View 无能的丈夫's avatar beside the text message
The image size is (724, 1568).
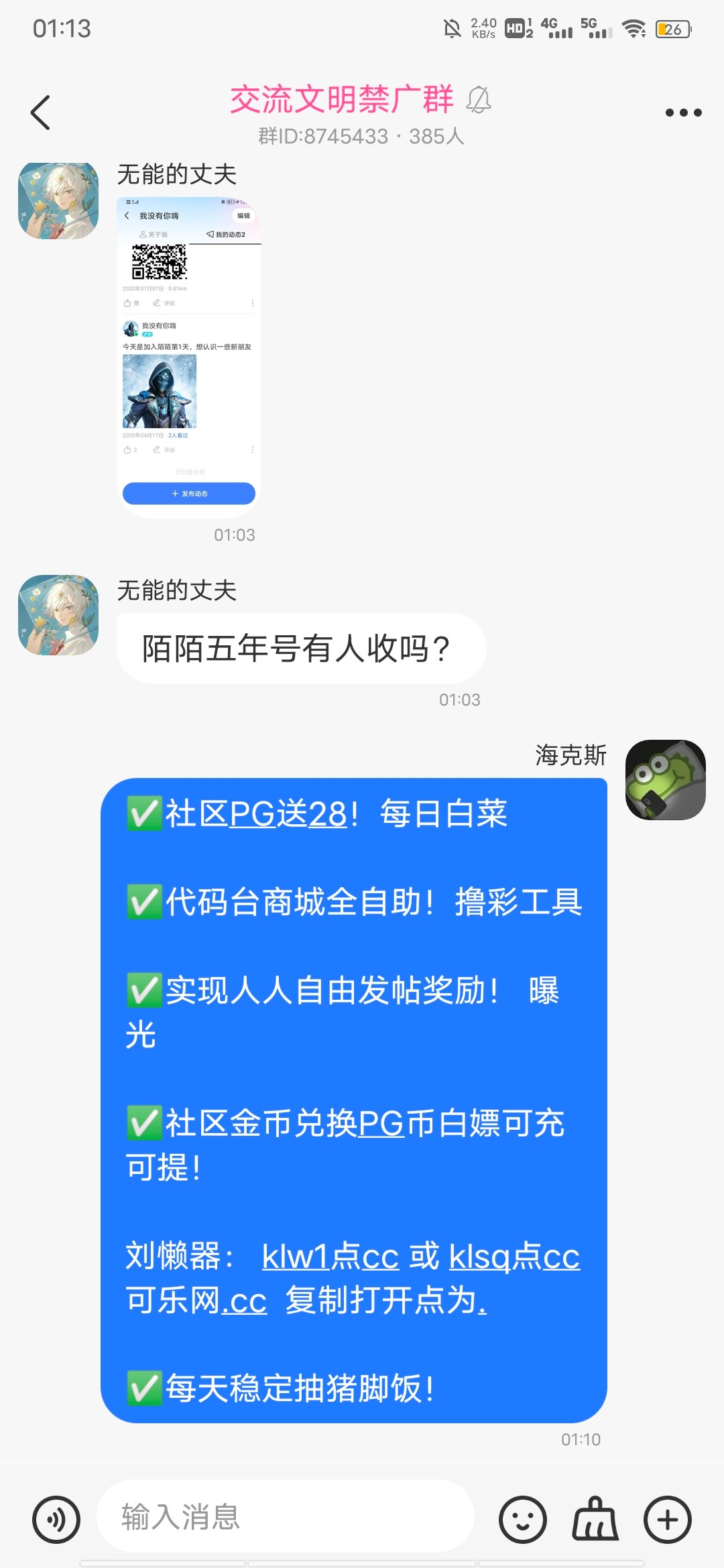(58, 615)
